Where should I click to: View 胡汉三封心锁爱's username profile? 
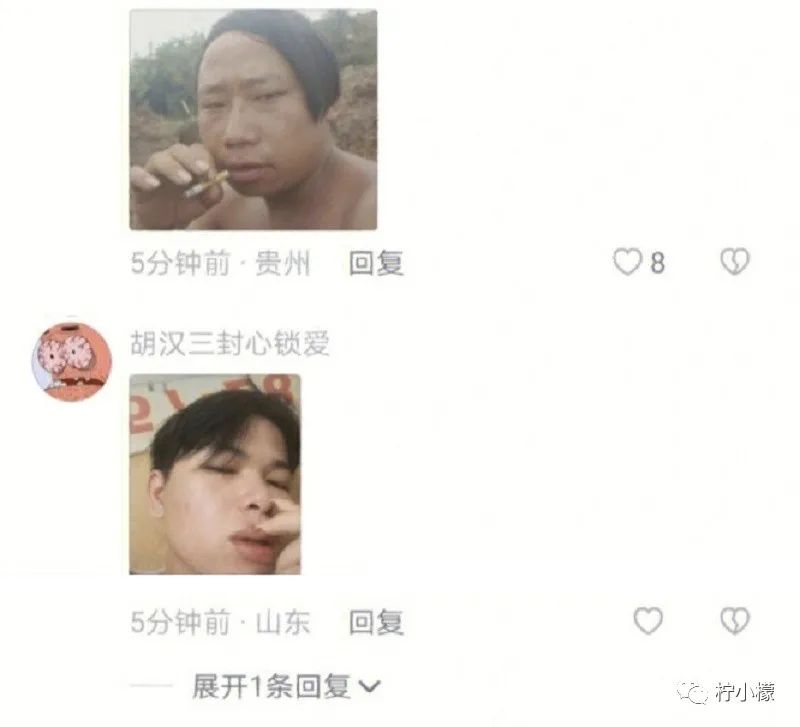pos(230,345)
